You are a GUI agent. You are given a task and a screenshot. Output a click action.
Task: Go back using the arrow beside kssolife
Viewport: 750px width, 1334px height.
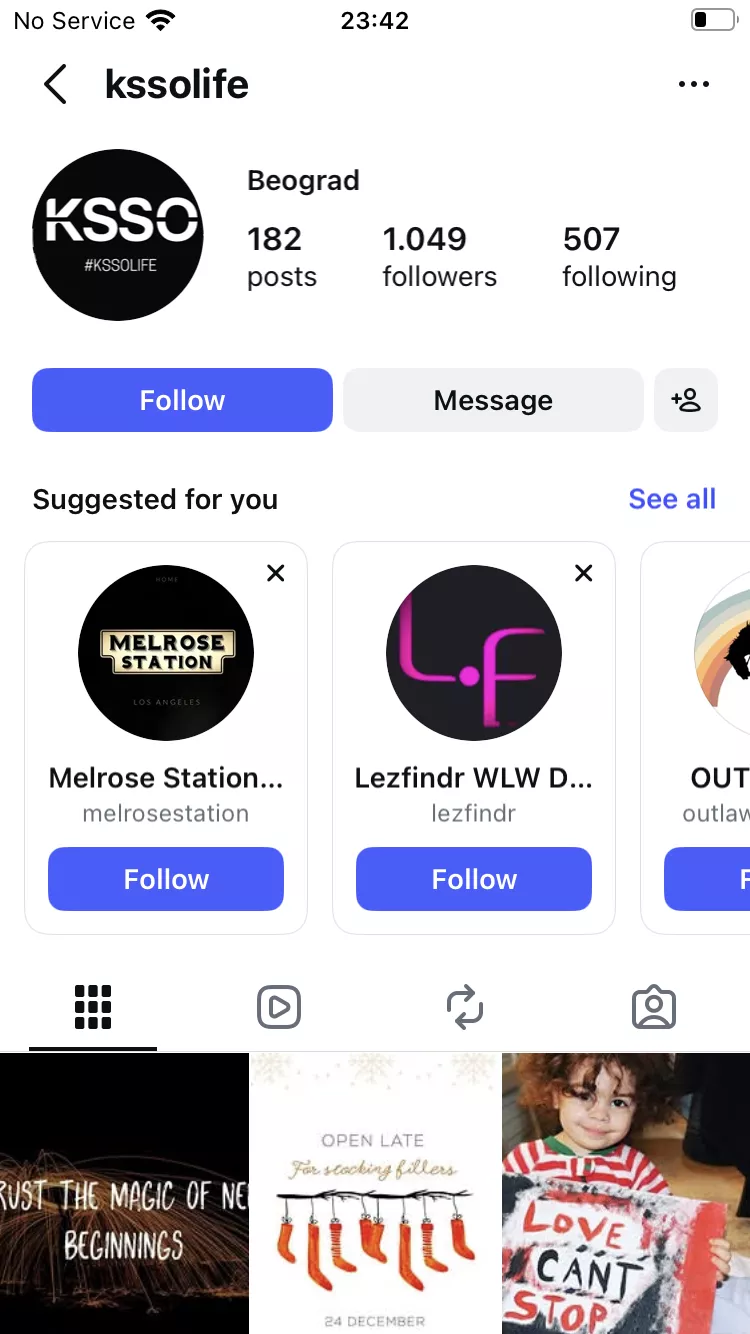pos(56,85)
